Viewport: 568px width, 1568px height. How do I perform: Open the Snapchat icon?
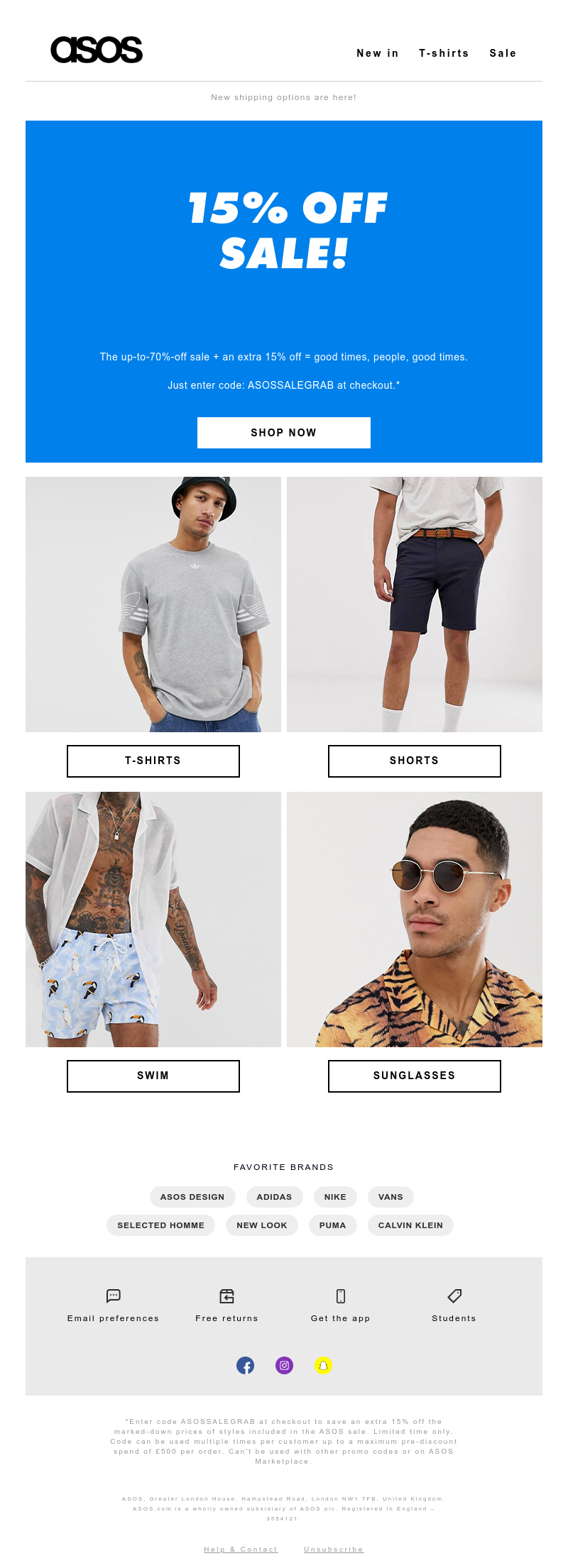tap(323, 1365)
